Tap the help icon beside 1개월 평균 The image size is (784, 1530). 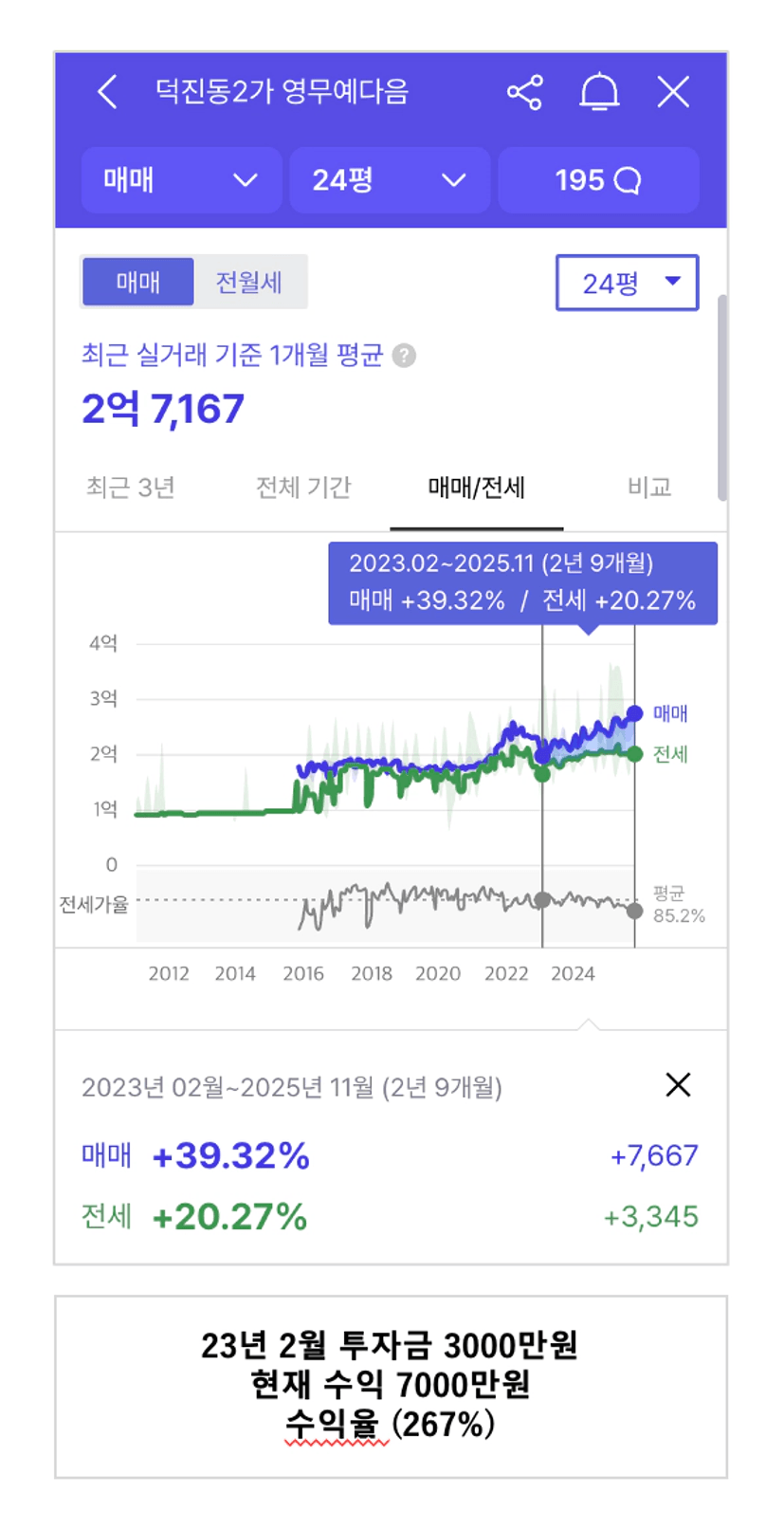404,356
